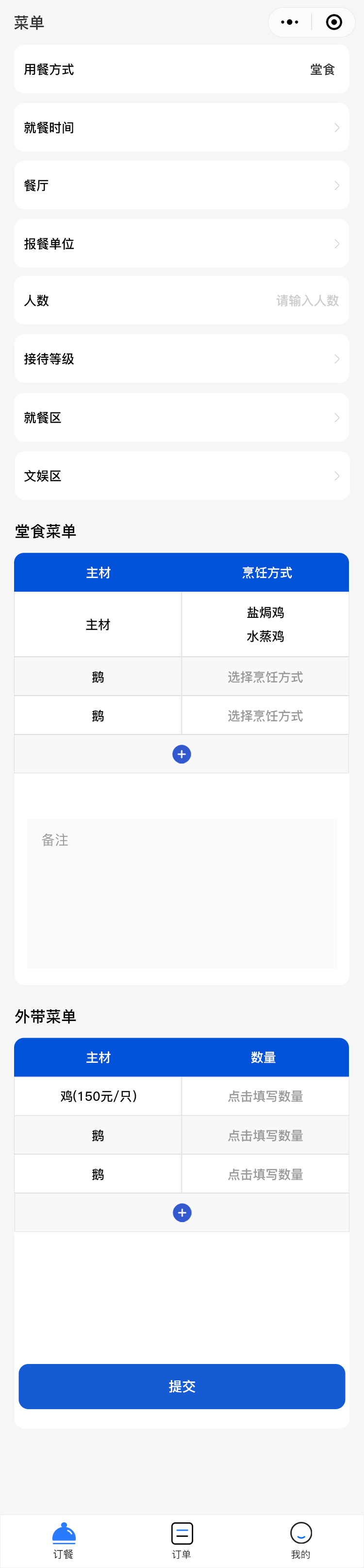364x1568 pixels.
Task: Pick the 报餐单位 reporting unit
Action: (181, 243)
